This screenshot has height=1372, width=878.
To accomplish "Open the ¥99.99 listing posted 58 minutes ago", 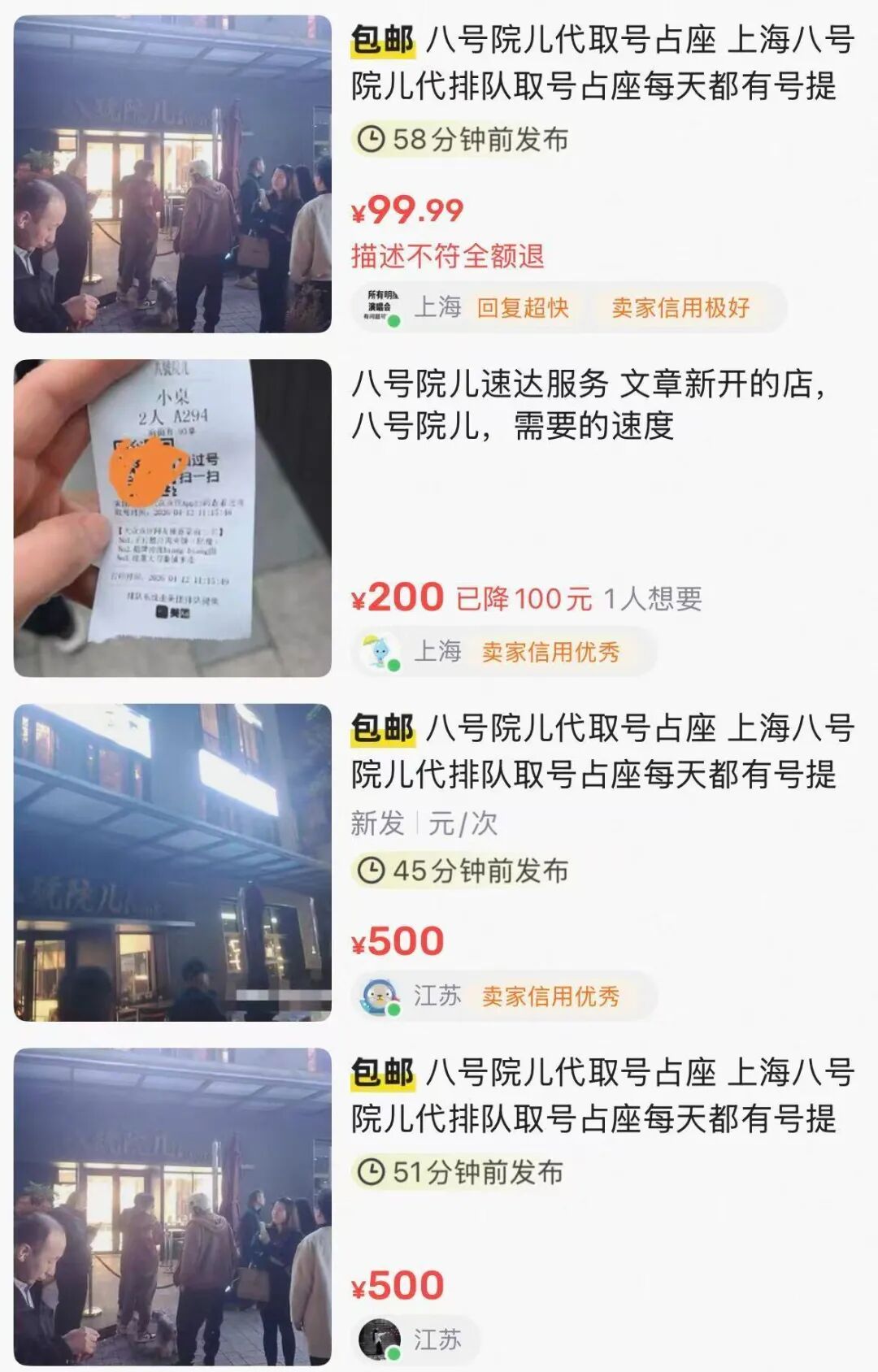I will 602,63.
